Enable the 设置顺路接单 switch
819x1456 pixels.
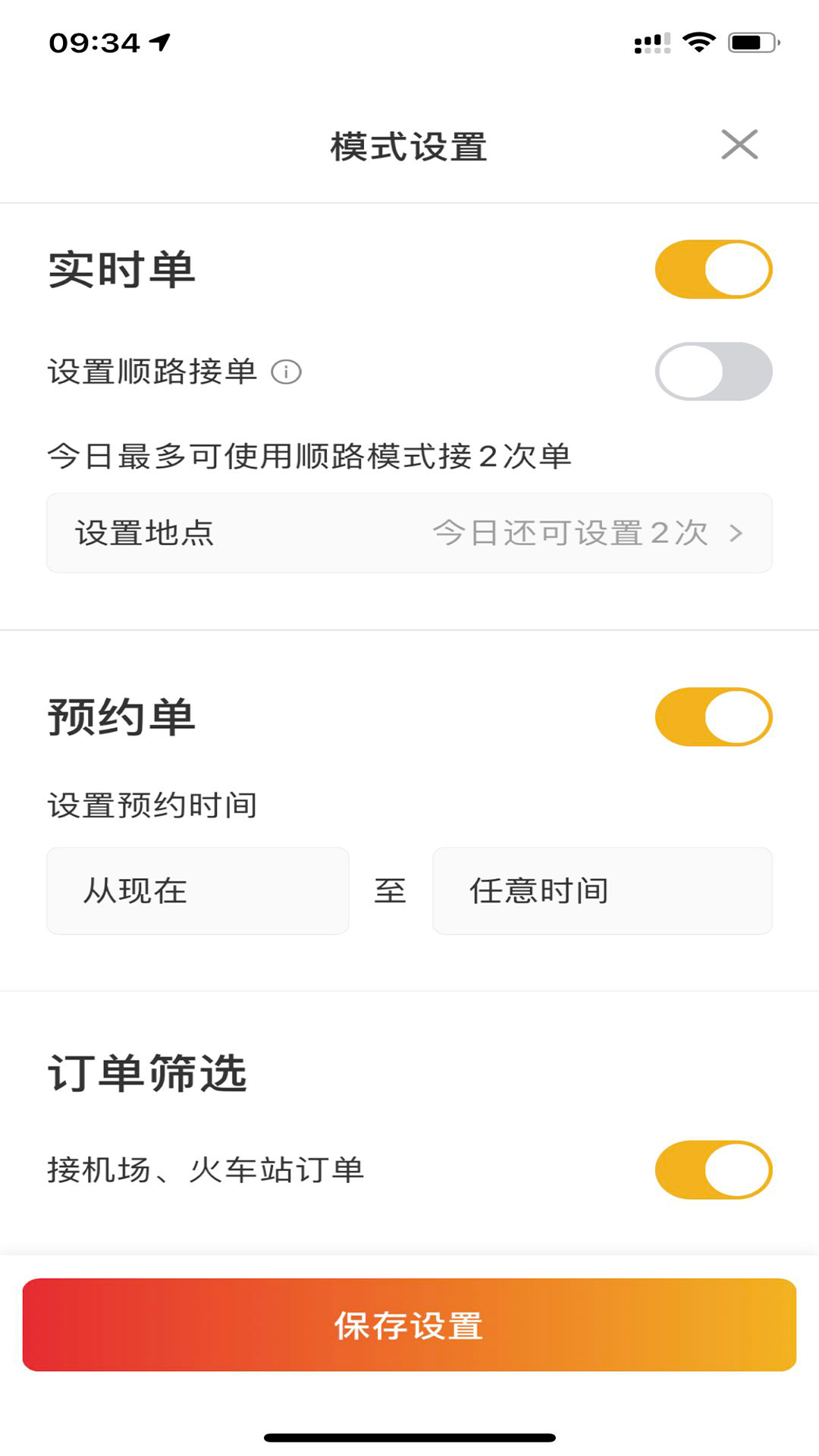(x=714, y=372)
